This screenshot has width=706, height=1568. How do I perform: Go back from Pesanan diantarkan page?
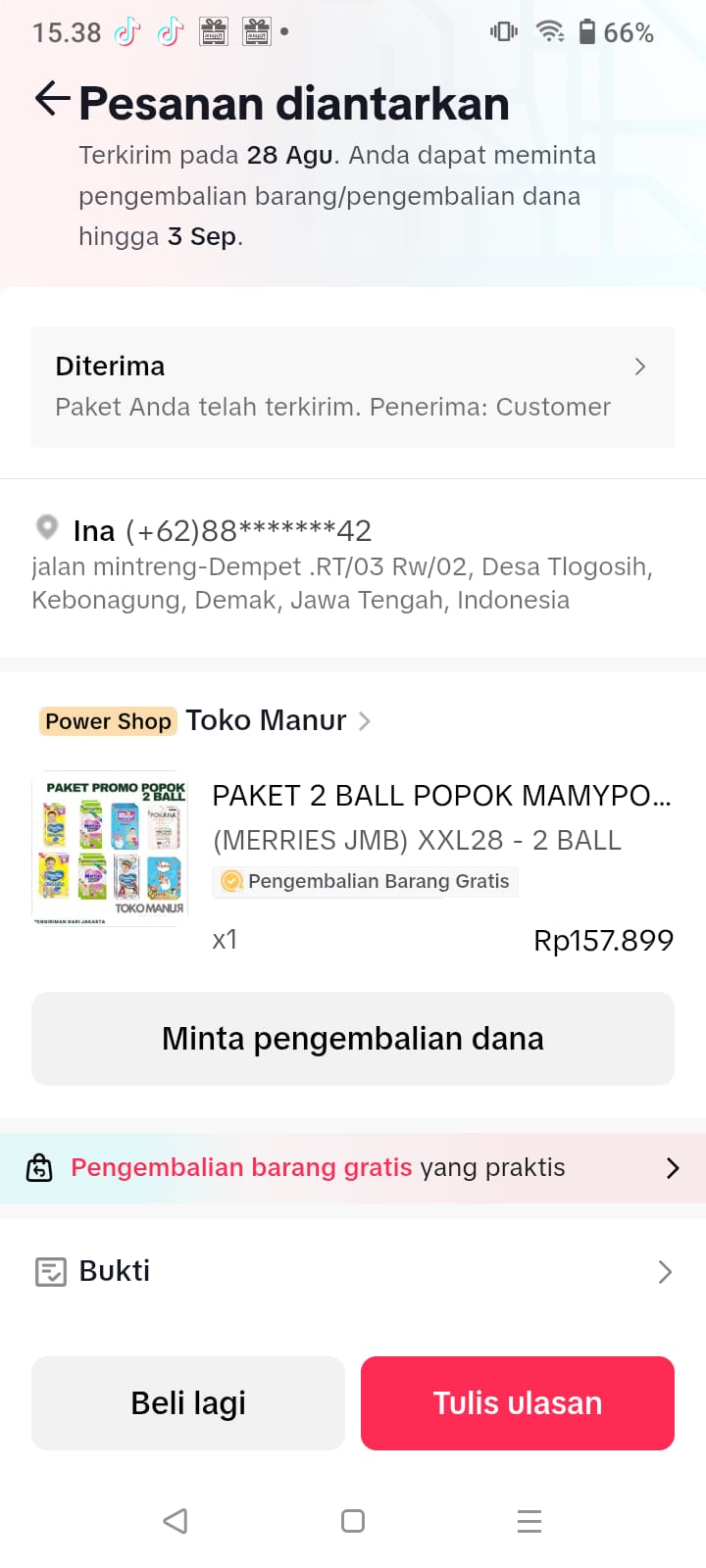coord(51,99)
